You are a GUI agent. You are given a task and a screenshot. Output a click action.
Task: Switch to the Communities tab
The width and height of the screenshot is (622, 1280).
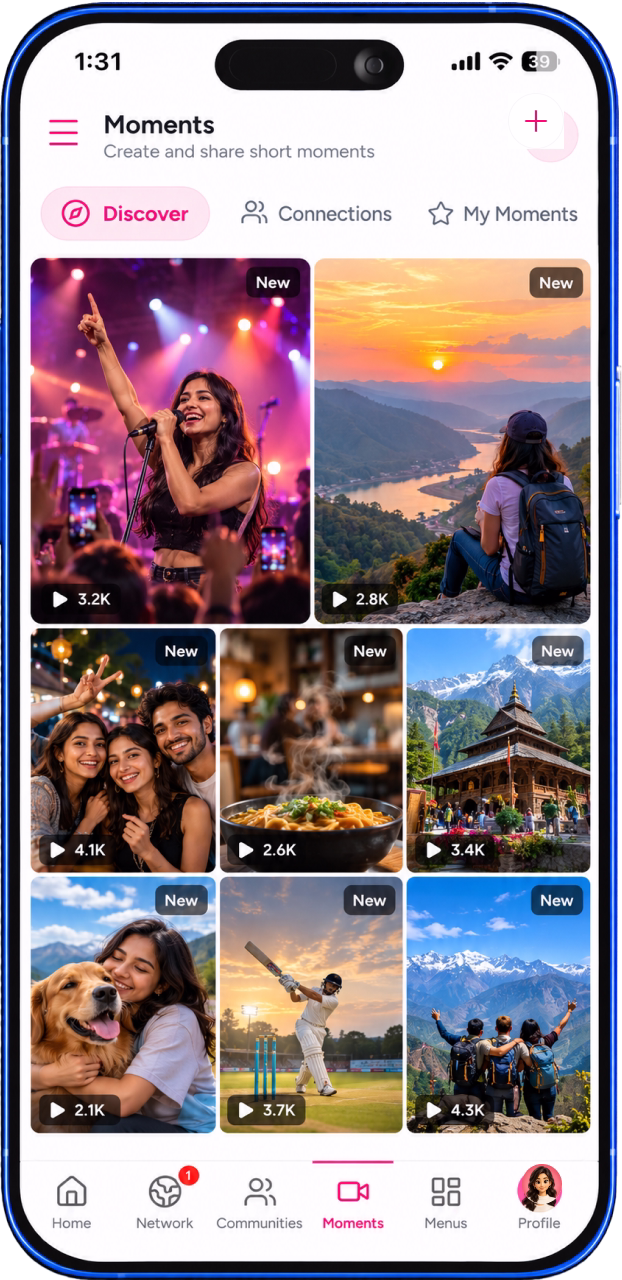[259, 1201]
